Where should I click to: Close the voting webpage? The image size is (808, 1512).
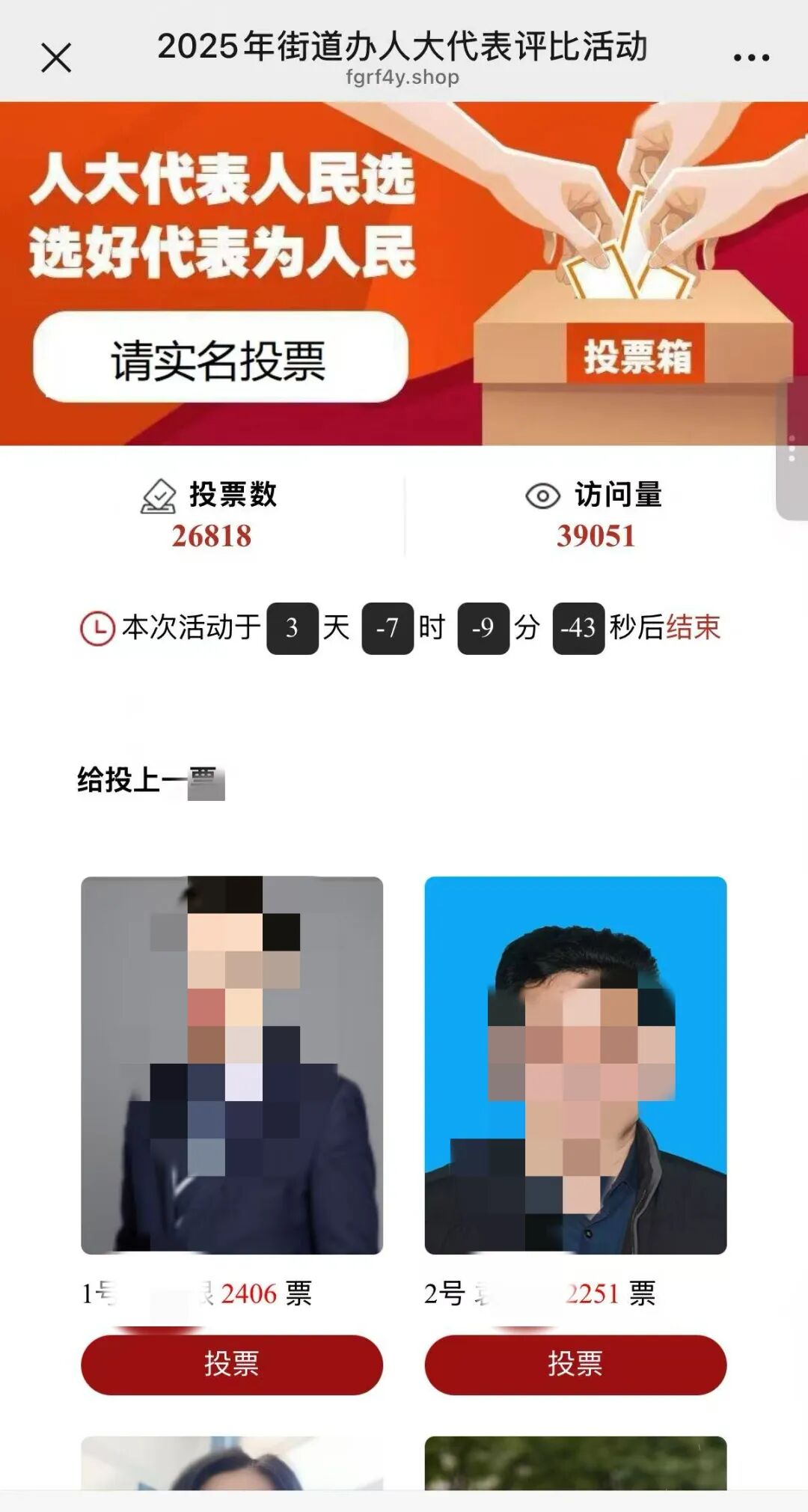(x=56, y=58)
